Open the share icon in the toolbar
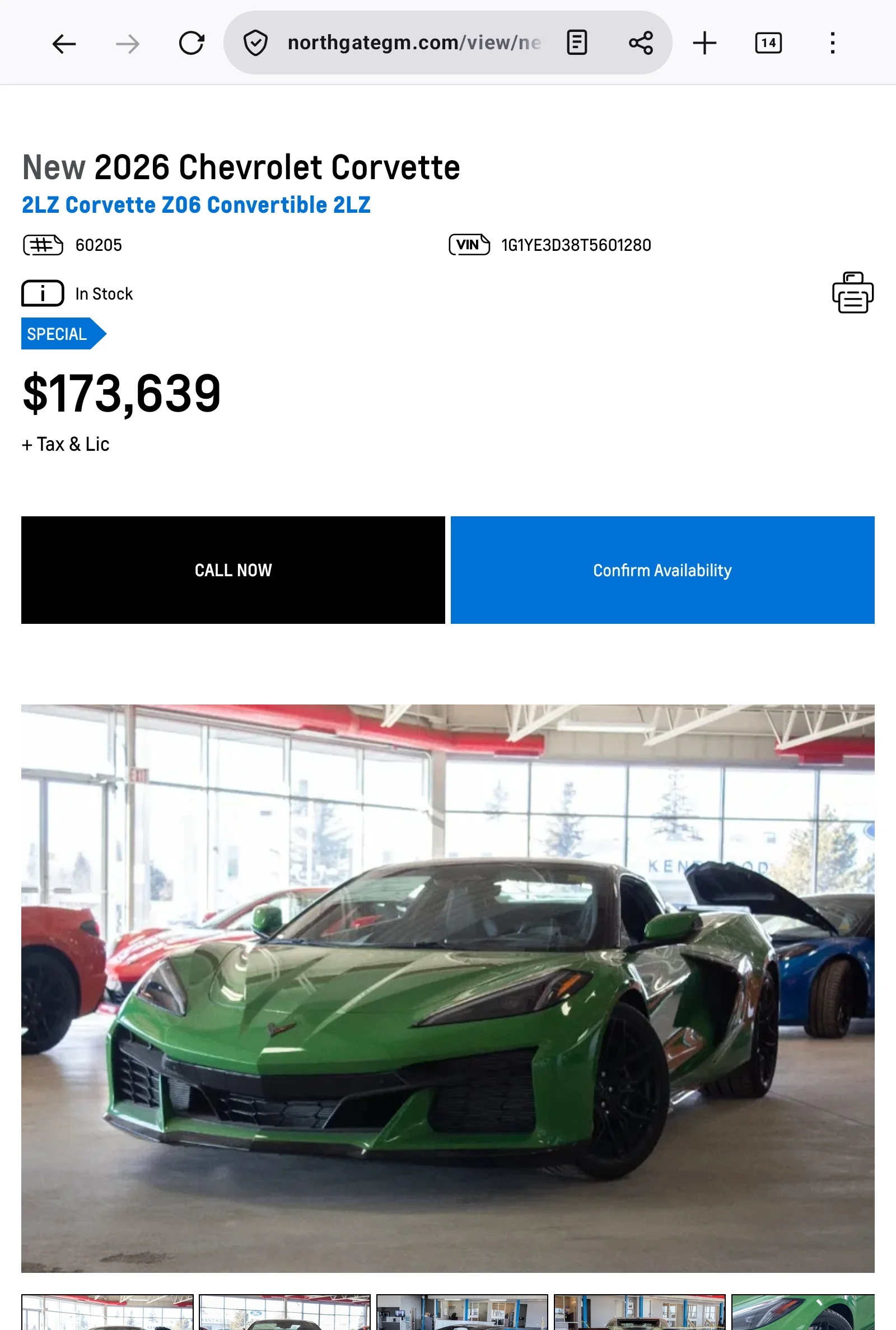 [x=641, y=42]
